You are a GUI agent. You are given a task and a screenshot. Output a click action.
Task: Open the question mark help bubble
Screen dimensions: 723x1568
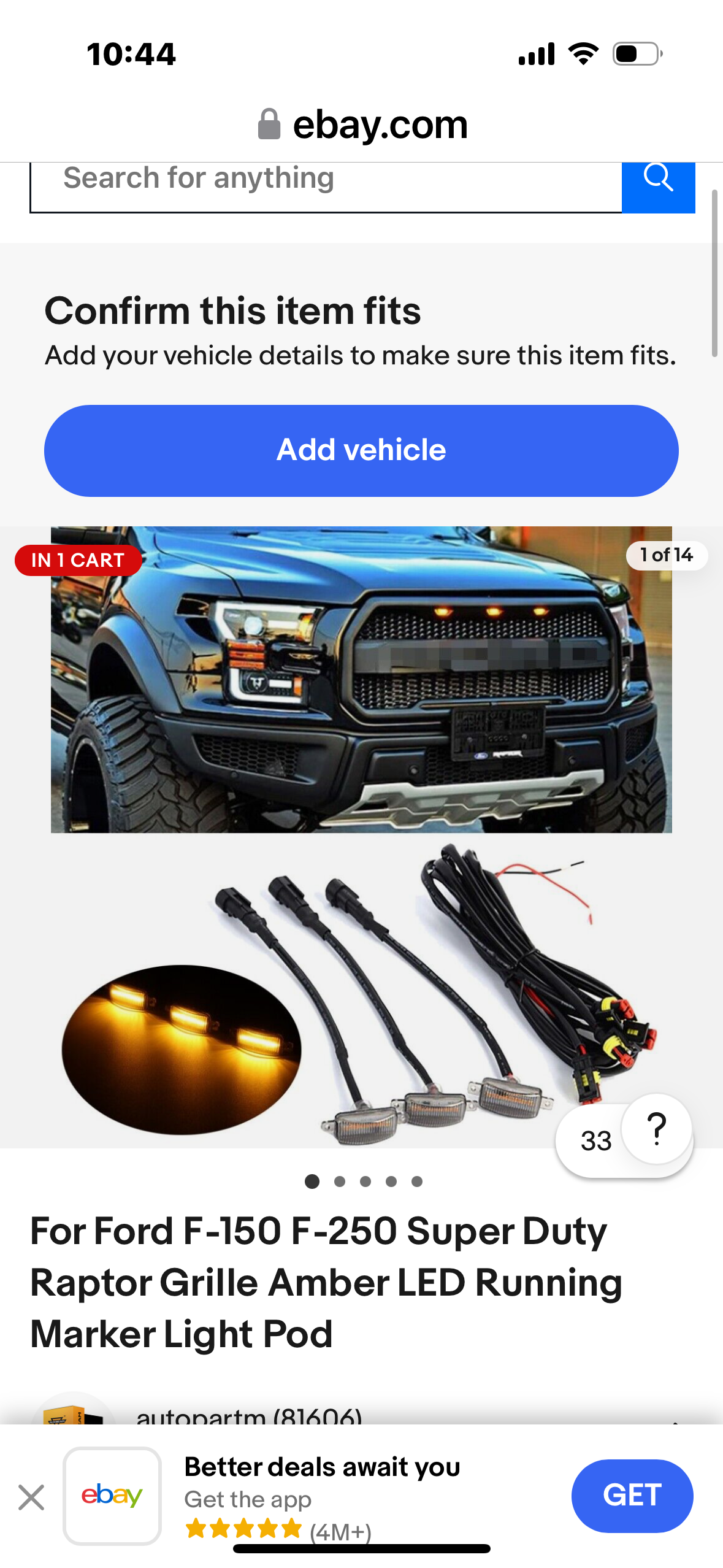pyautogui.click(x=656, y=1129)
